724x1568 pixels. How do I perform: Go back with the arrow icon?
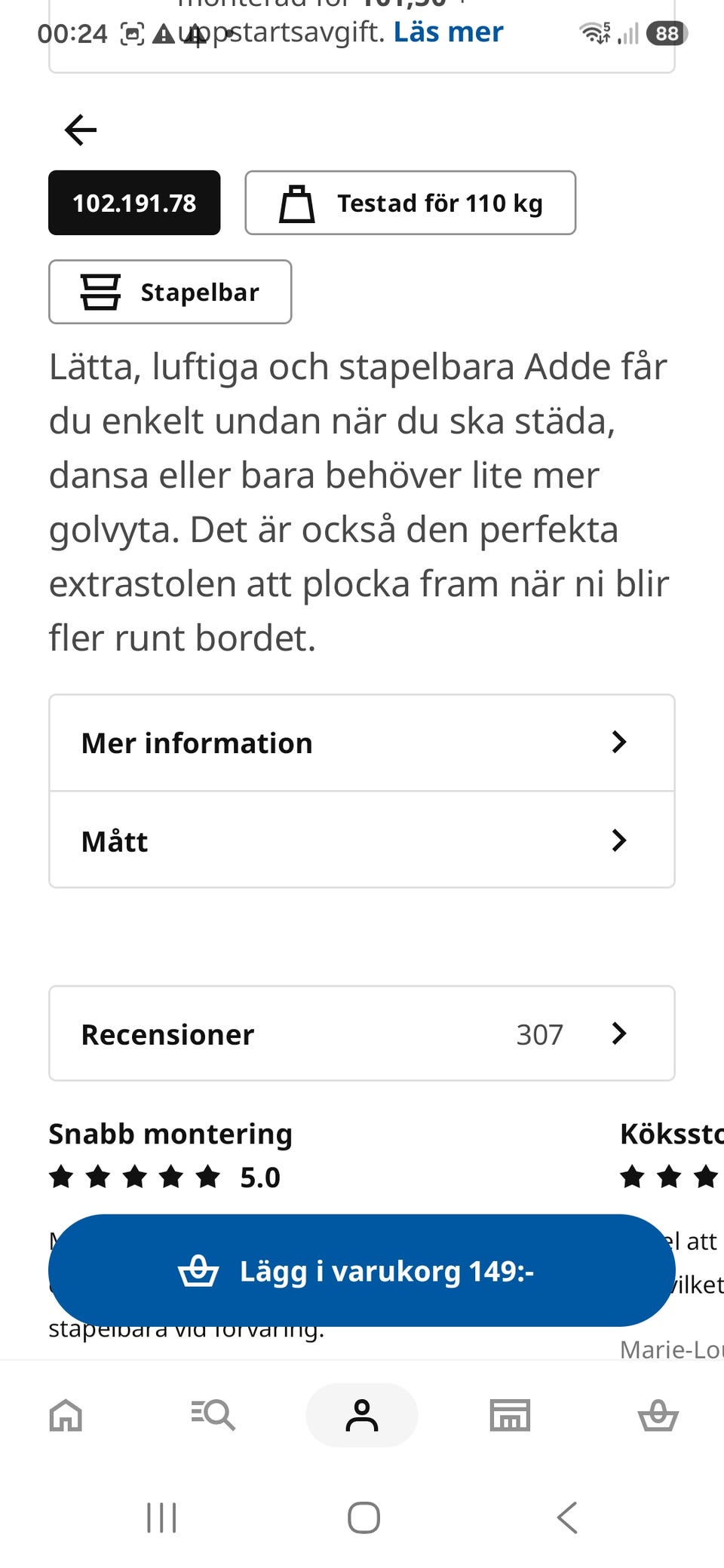coord(81,130)
